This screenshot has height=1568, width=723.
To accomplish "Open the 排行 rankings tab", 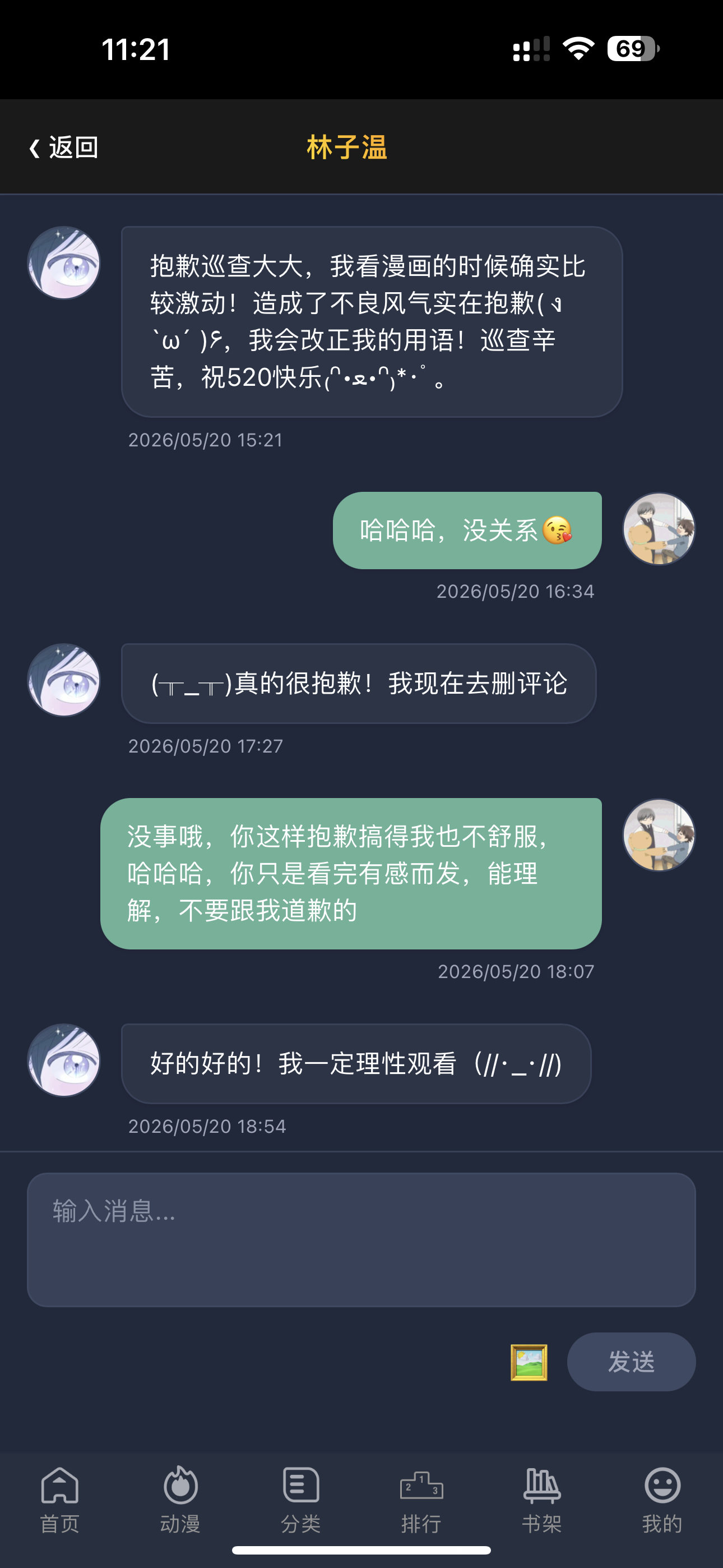I will click(421, 1500).
